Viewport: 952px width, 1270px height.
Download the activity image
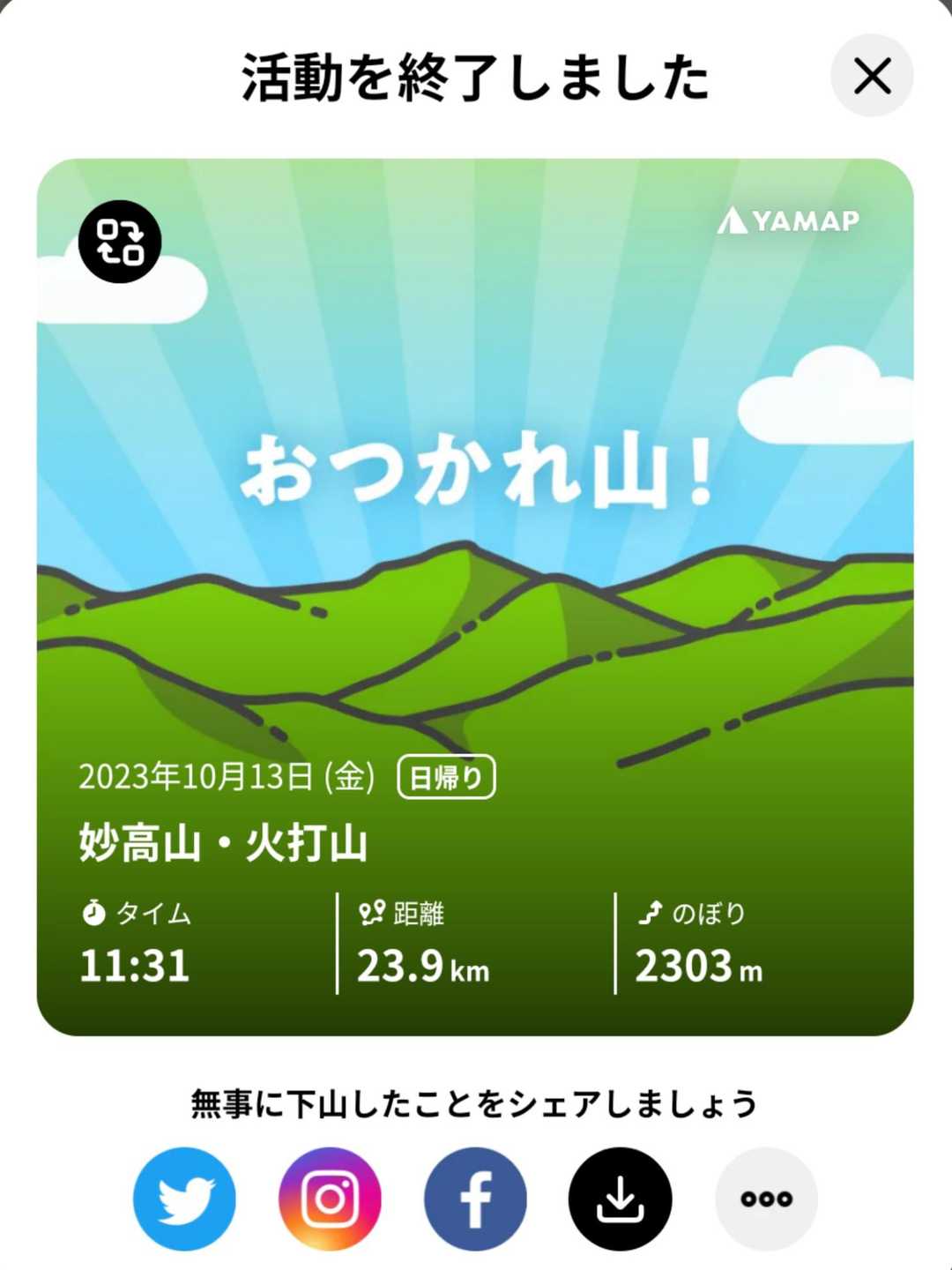pyautogui.click(x=620, y=1199)
